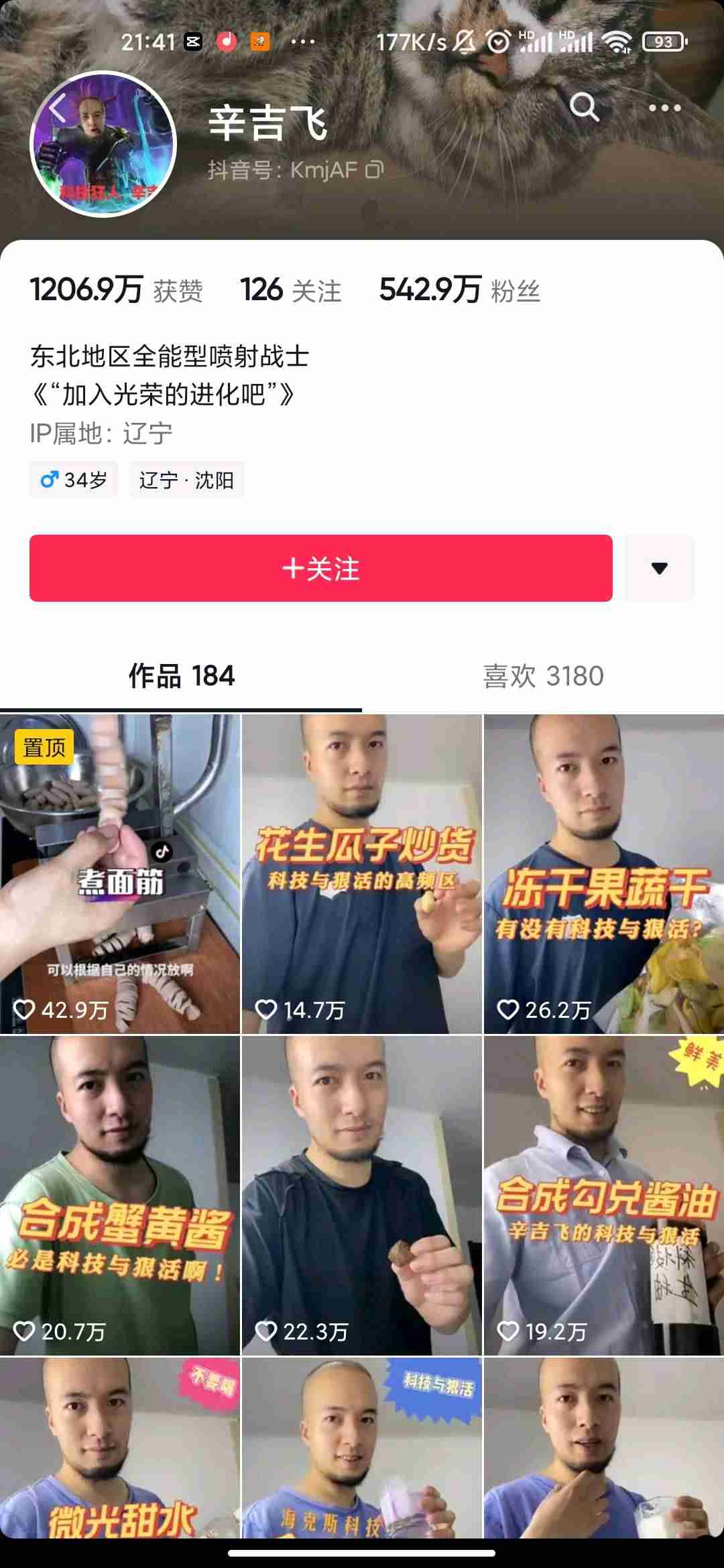The width and height of the screenshot is (724, 1568).
Task: Play the 合成勾兑酱油 video
Action: (603, 1195)
